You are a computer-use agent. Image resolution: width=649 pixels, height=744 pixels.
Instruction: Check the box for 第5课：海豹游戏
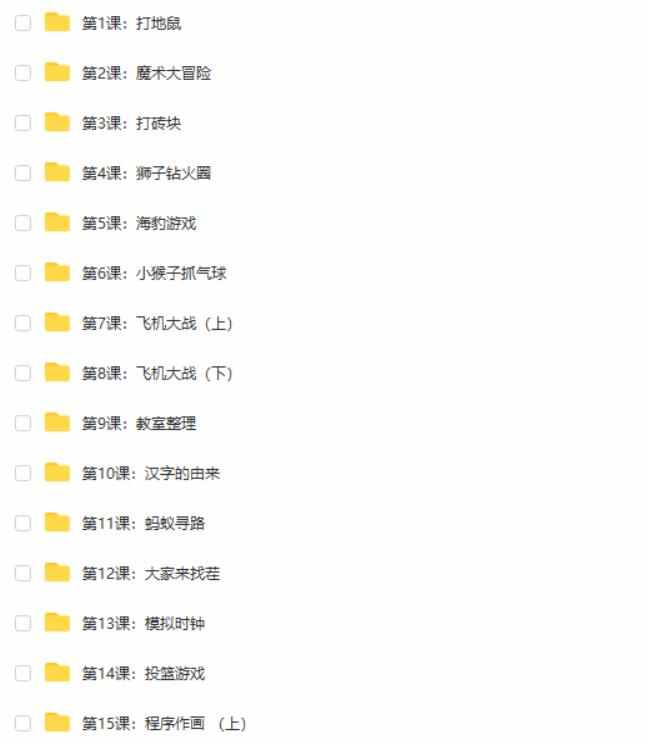[x=22, y=223]
